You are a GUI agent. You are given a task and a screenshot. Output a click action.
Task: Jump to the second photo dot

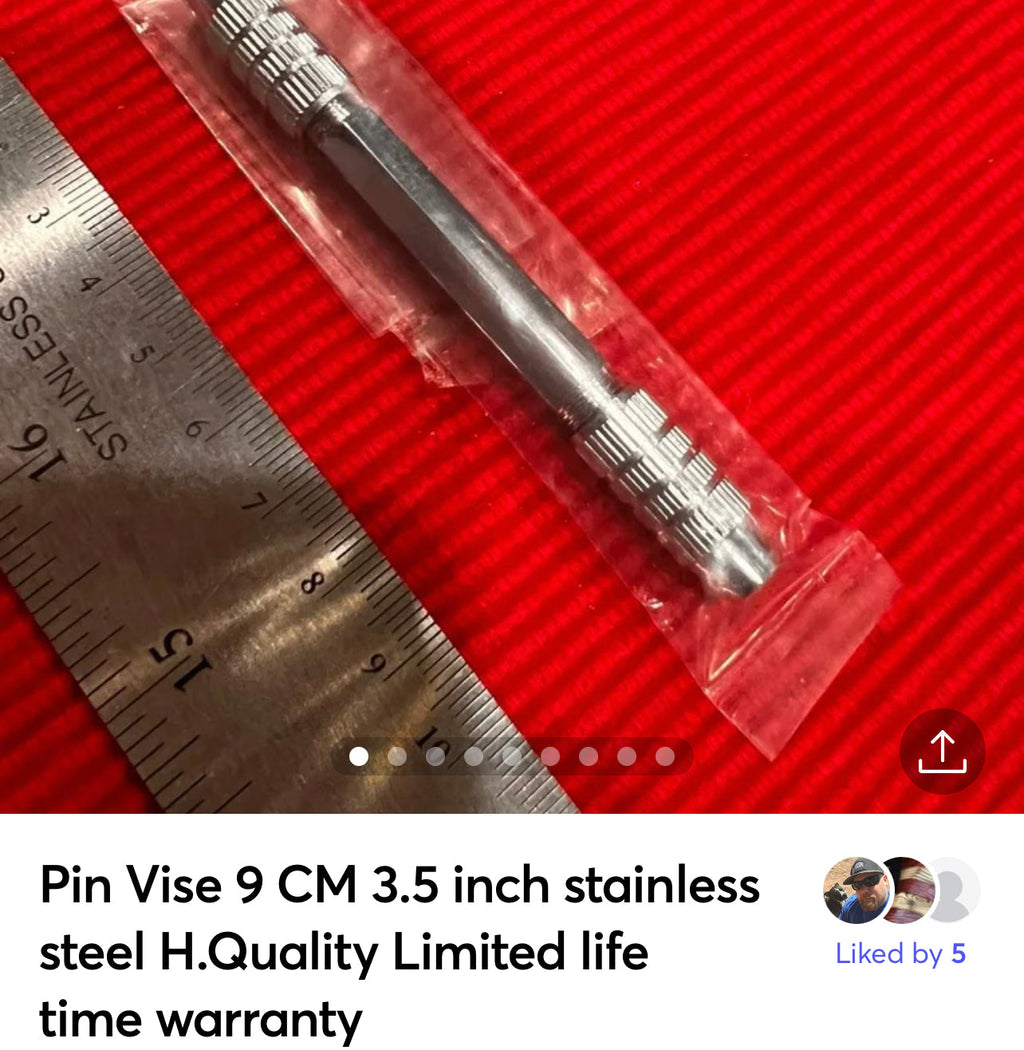pyautogui.click(x=397, y=756)
